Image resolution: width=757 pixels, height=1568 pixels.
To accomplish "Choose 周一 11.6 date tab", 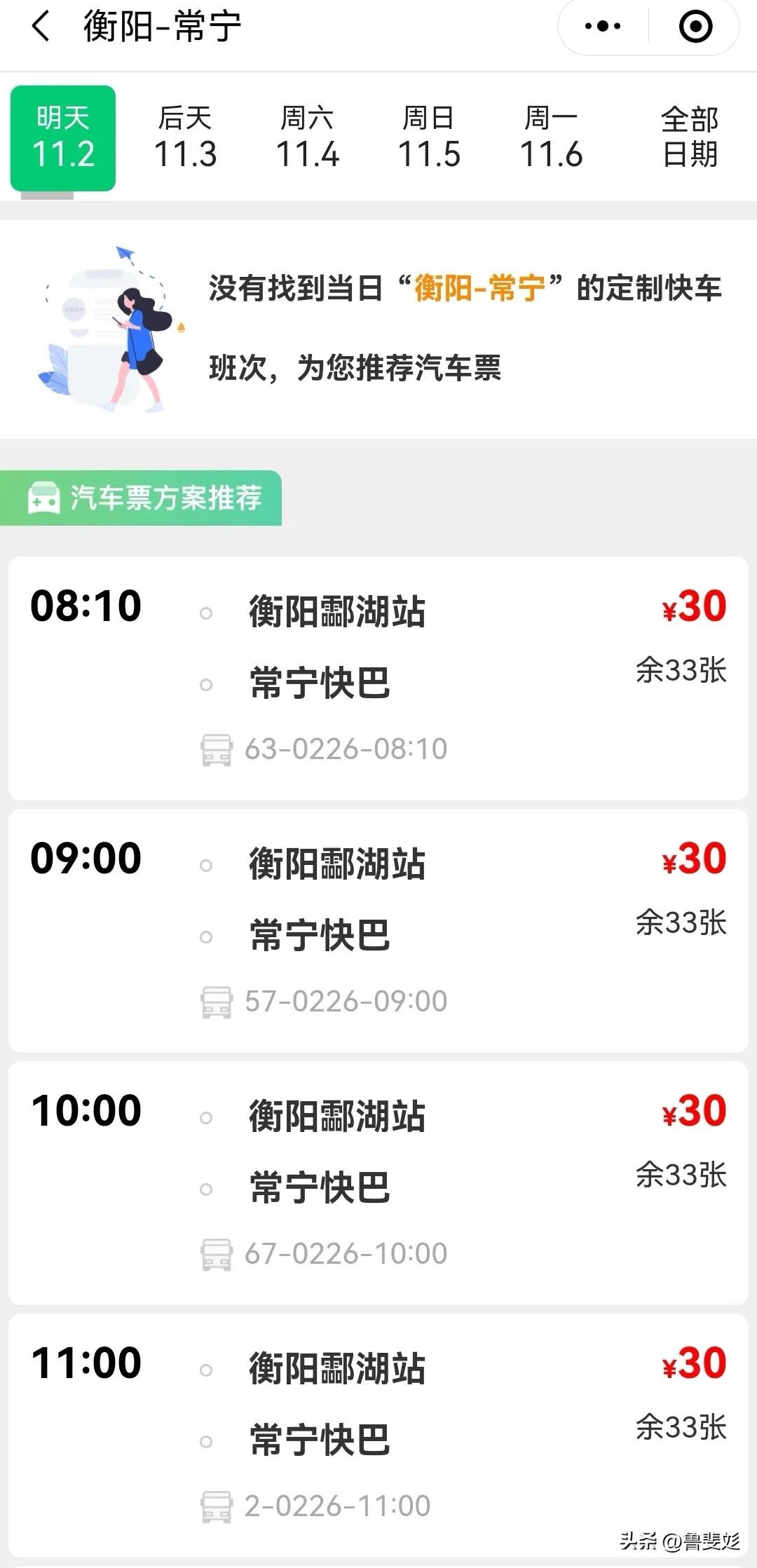I will 551,138.
